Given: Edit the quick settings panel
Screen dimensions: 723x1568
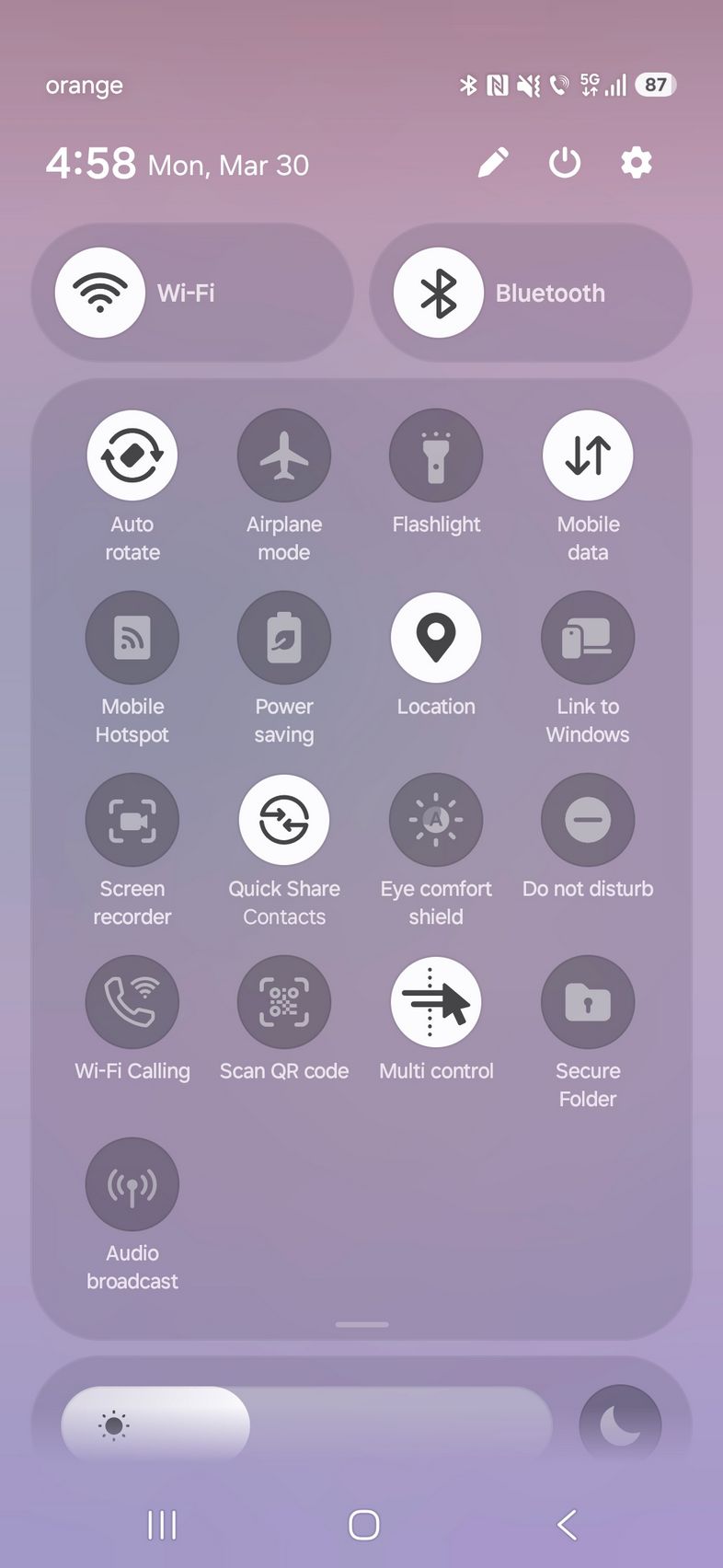Looking at the screenshot, I should 493,164.
